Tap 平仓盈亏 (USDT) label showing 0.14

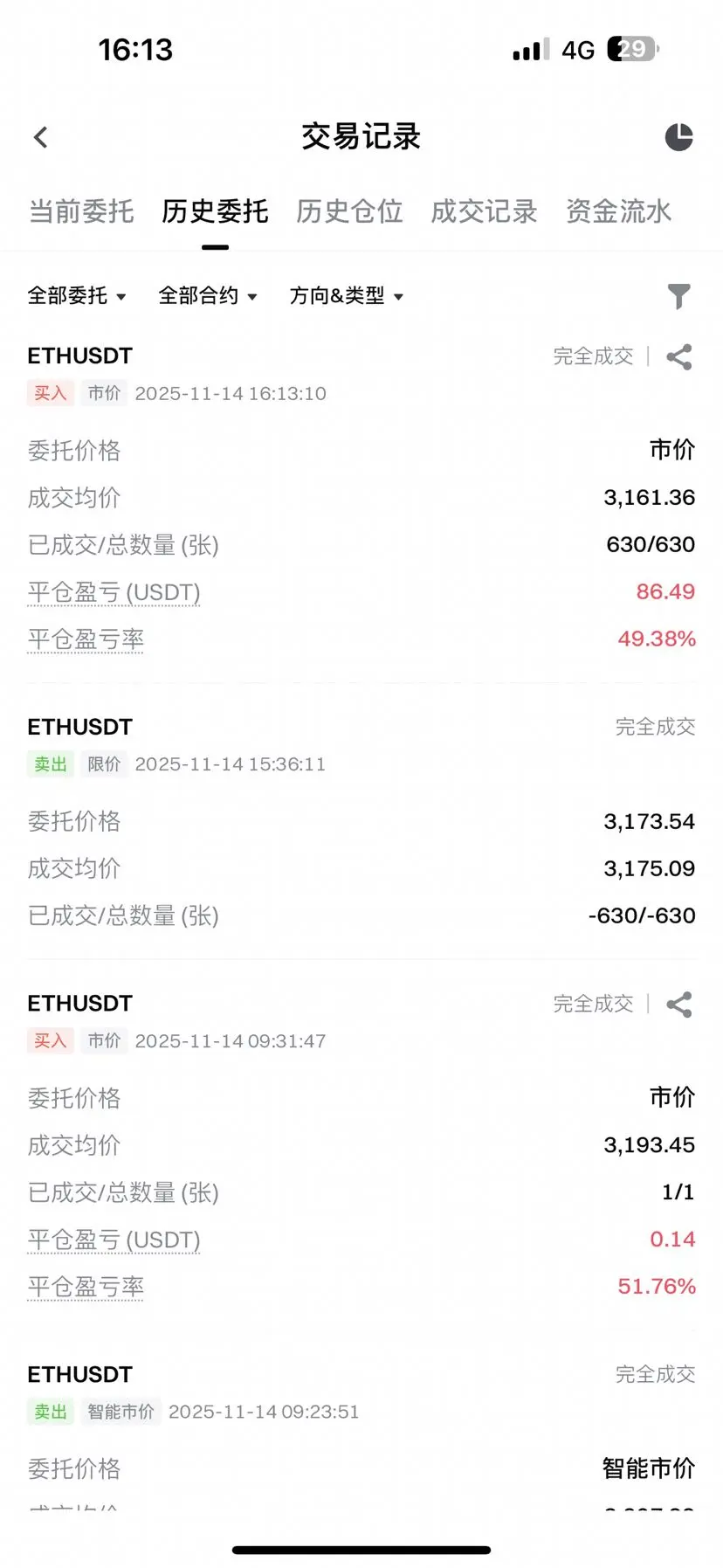(x=114, y=1240)
